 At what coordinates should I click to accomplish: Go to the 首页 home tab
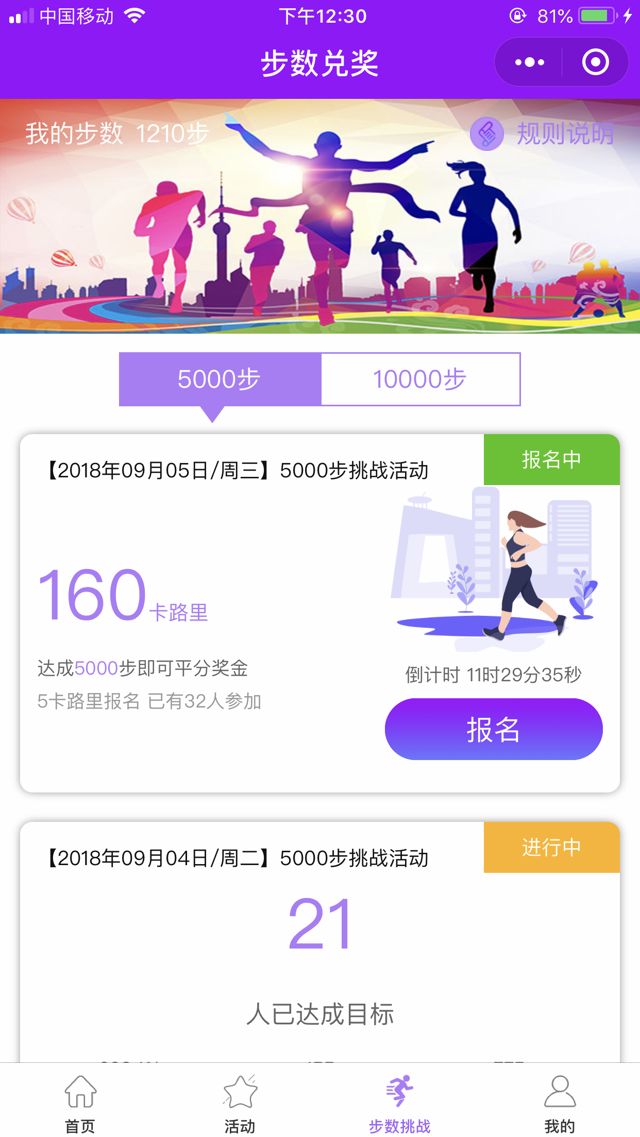[80, 1103]
